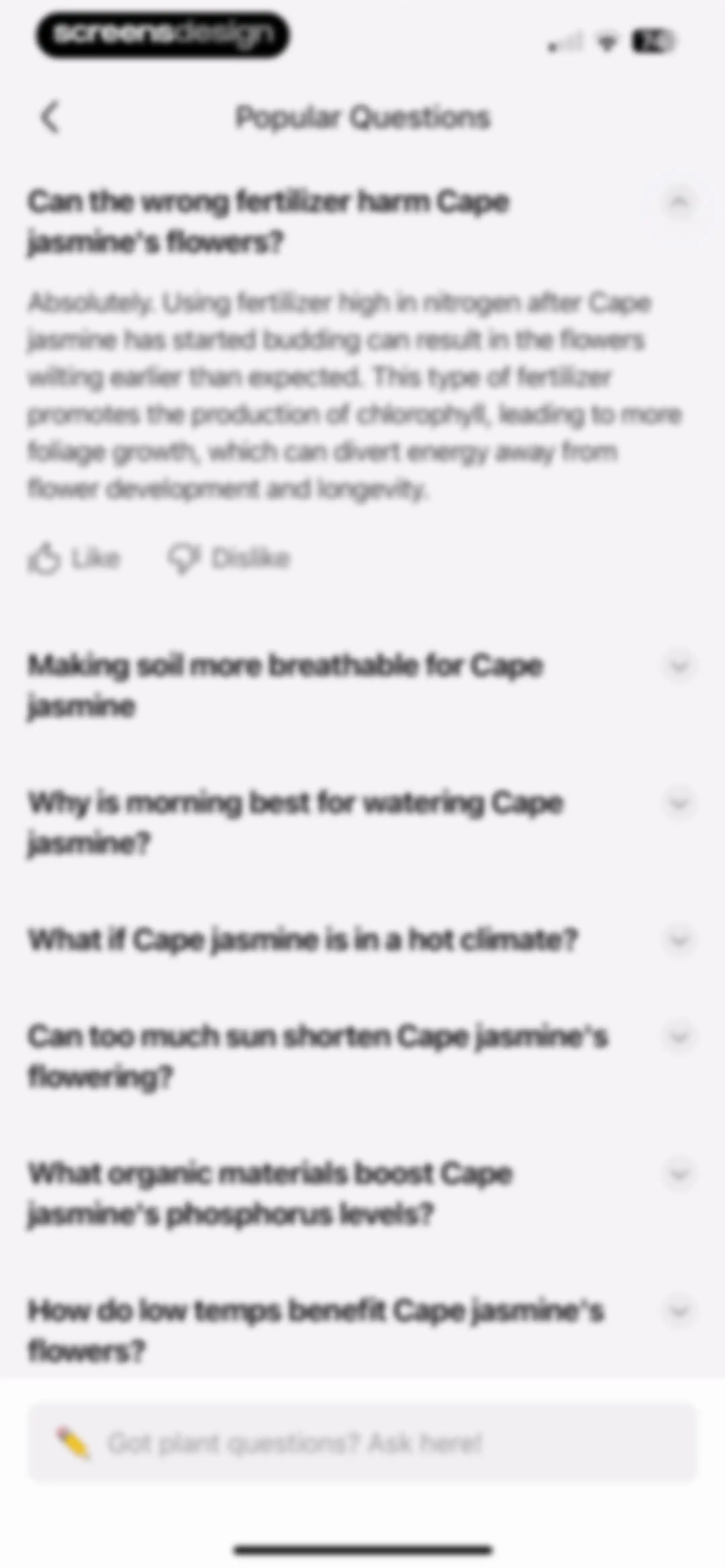Tap the 'Got plant questions? Ask here!' field
Screen dimensions: 725x1568
tap(362, 1443)
